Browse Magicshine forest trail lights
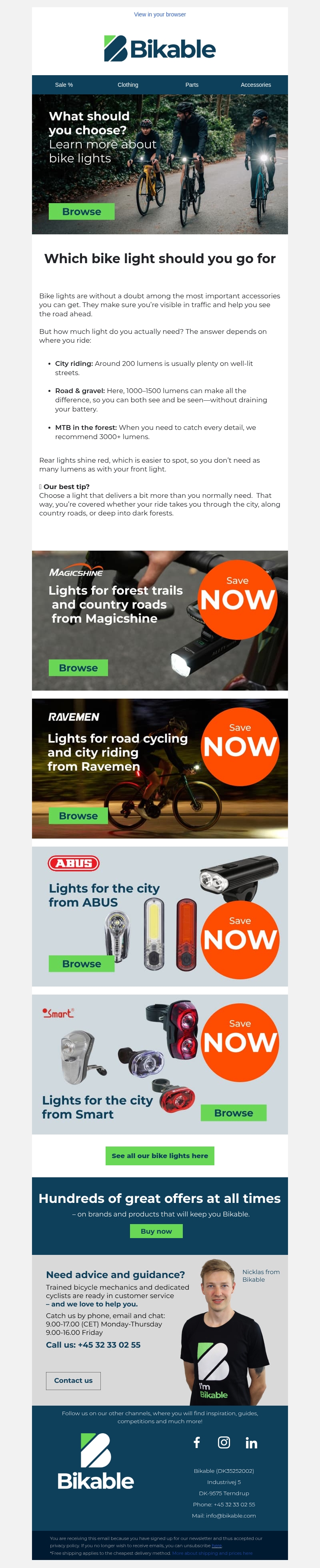Viewport: 320px width, 1568px height. pos(78,668)
